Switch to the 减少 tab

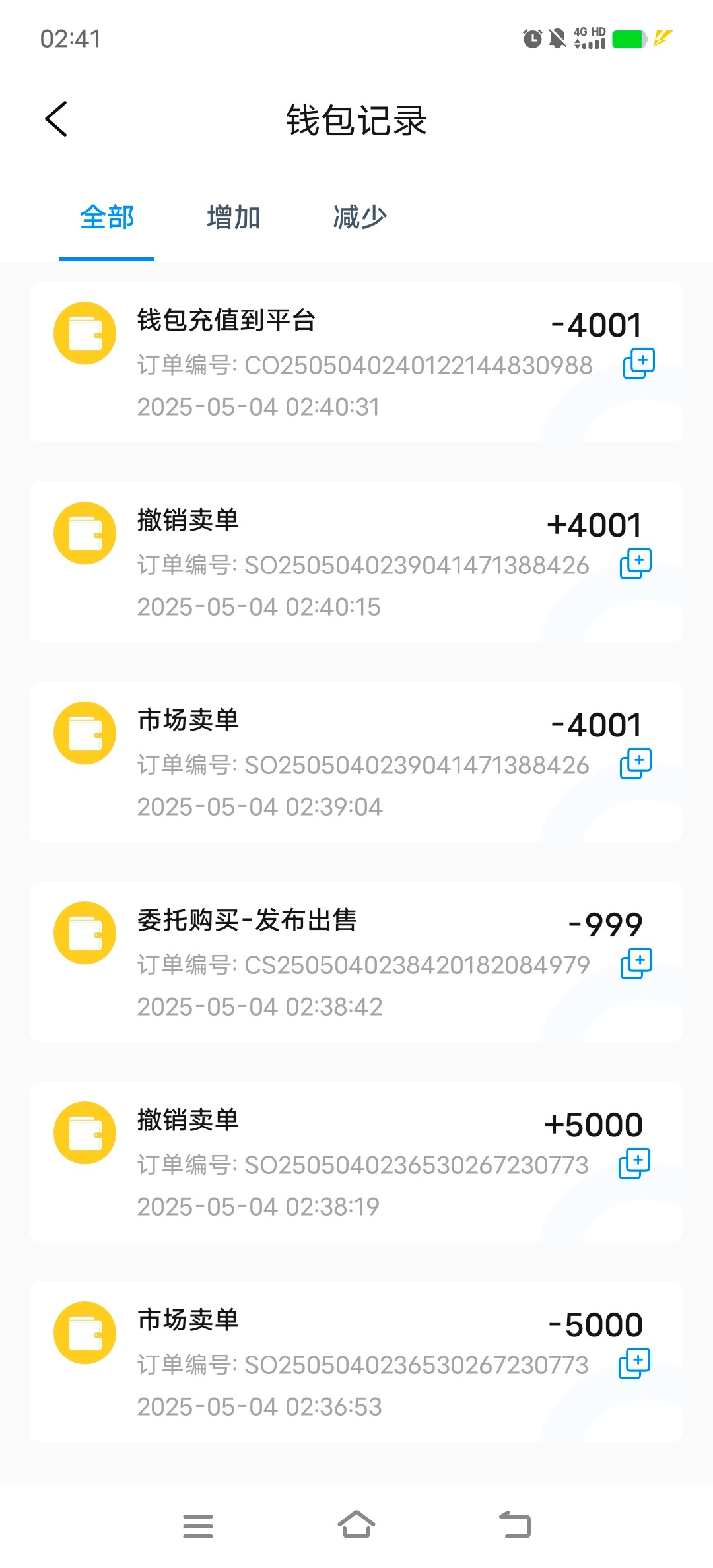(x=360, y=217)
